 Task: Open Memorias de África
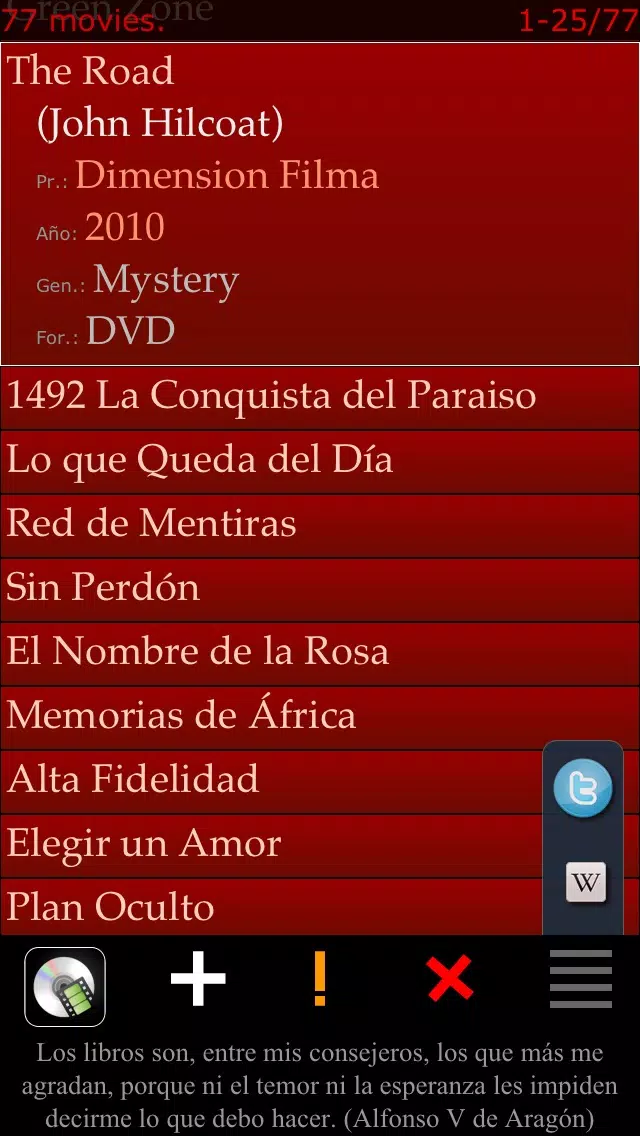point(320,717)
